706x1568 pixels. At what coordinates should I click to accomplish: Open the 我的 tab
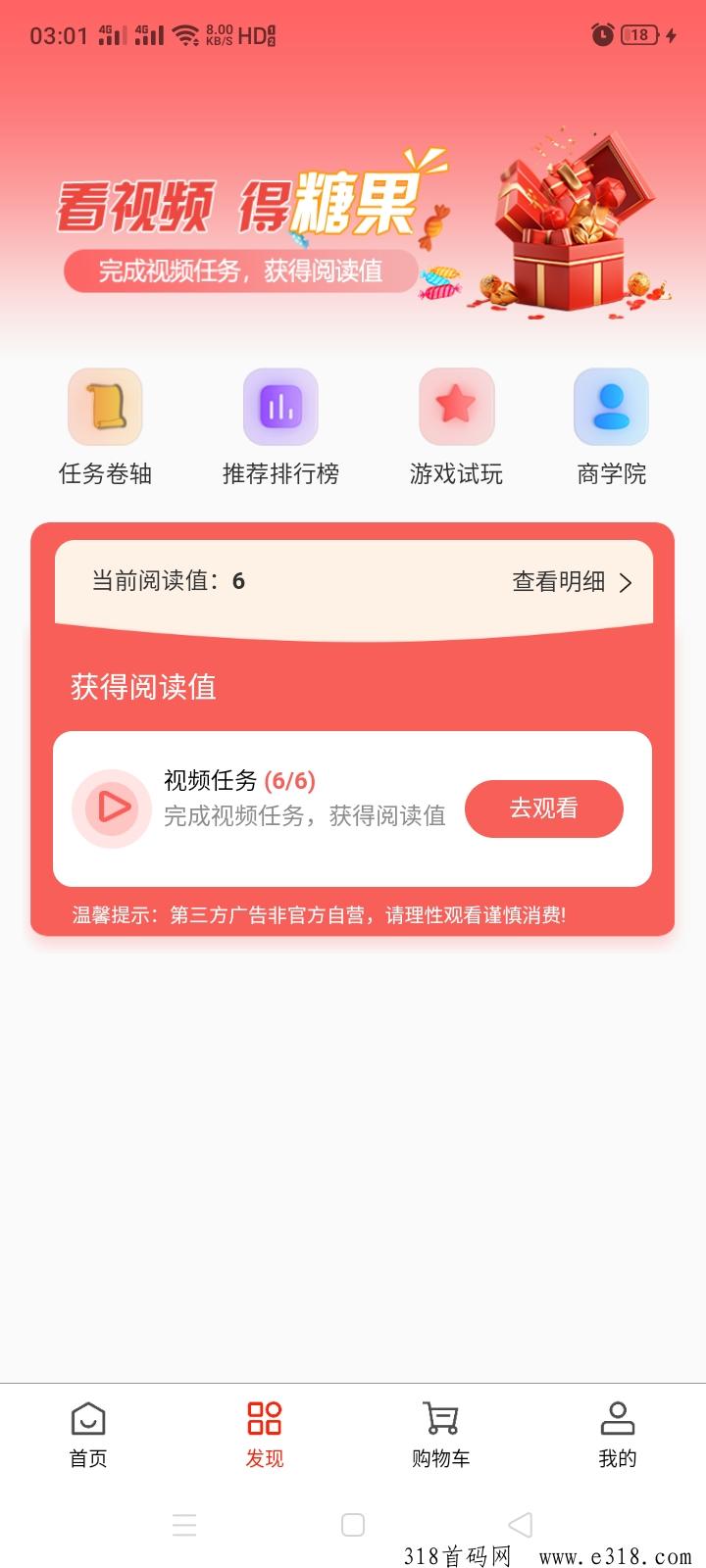click(617, 1434)
